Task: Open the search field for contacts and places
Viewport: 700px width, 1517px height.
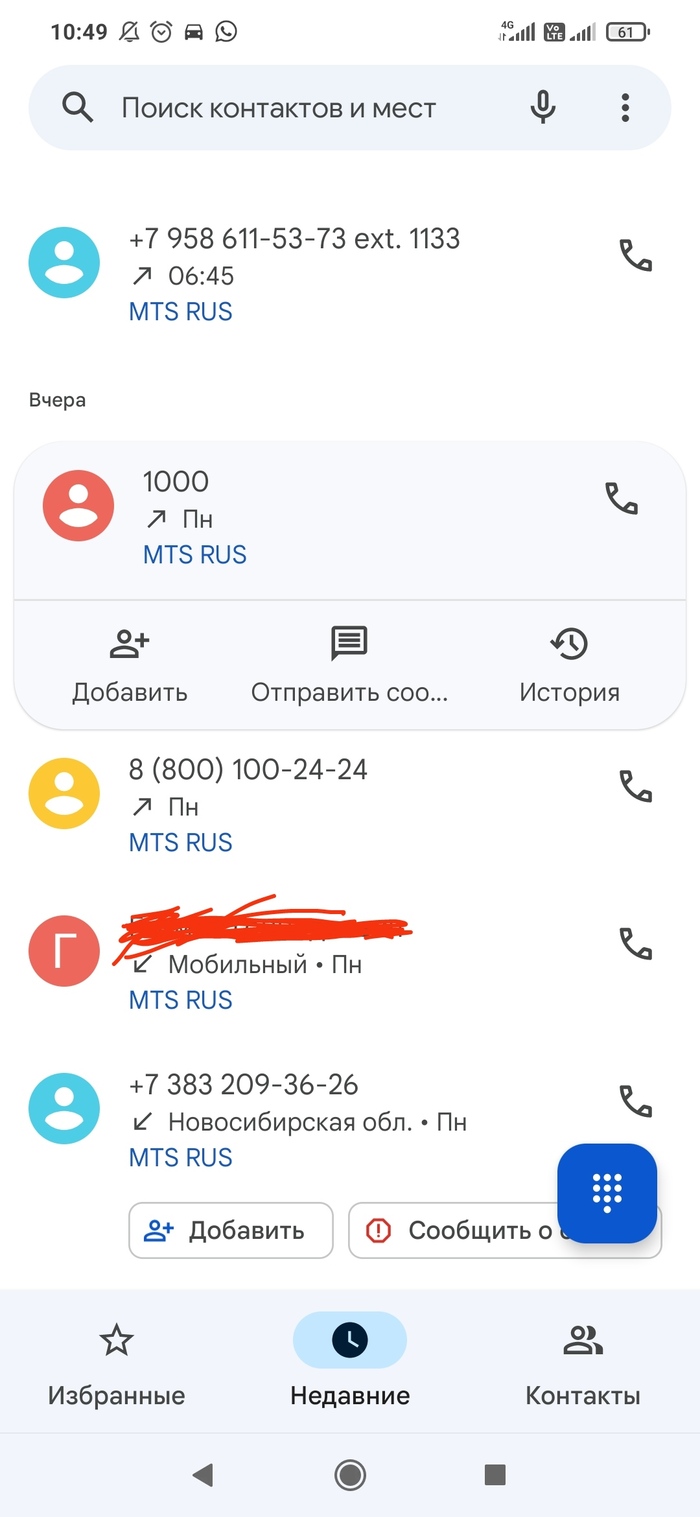Action: [x=300, y=108]
